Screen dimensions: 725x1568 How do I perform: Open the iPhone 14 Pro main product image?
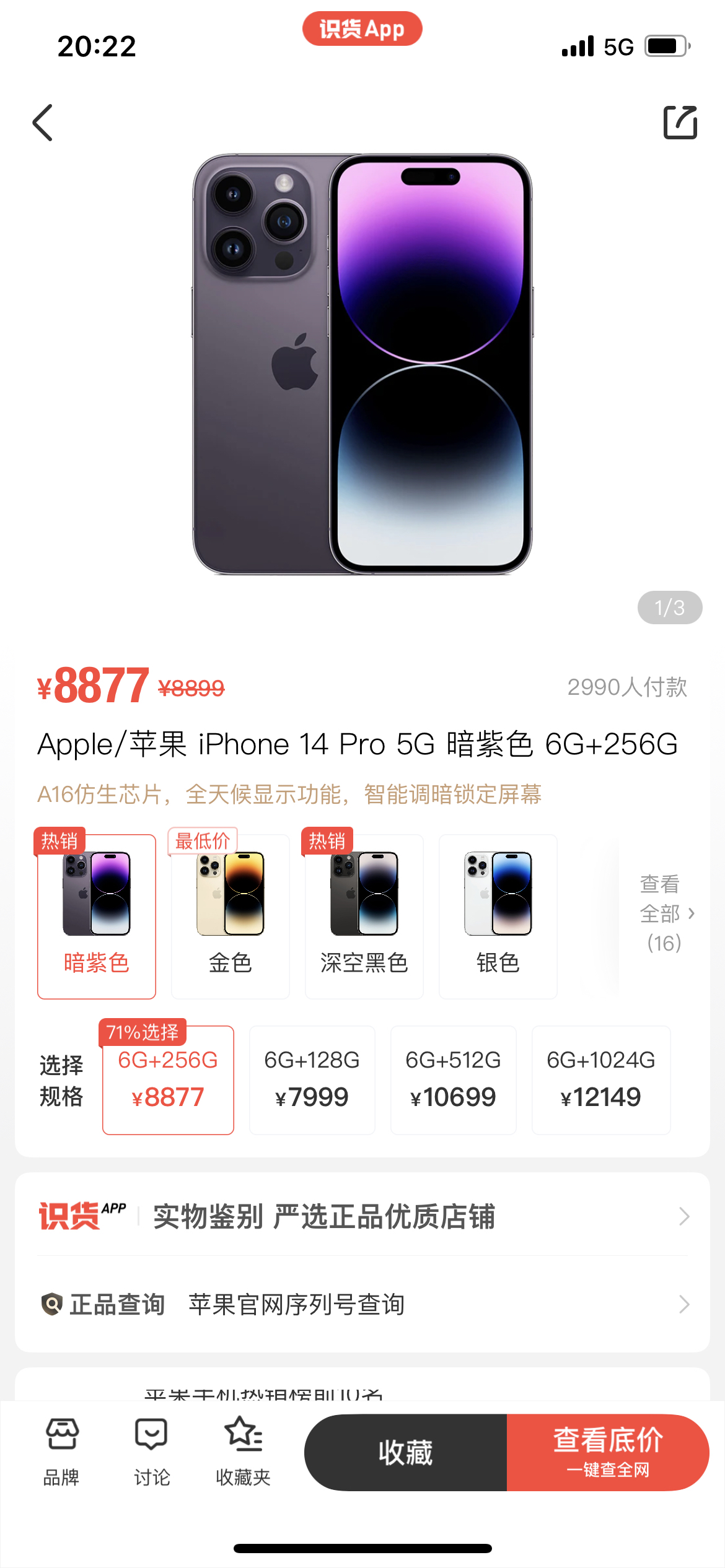pos(362,364)
